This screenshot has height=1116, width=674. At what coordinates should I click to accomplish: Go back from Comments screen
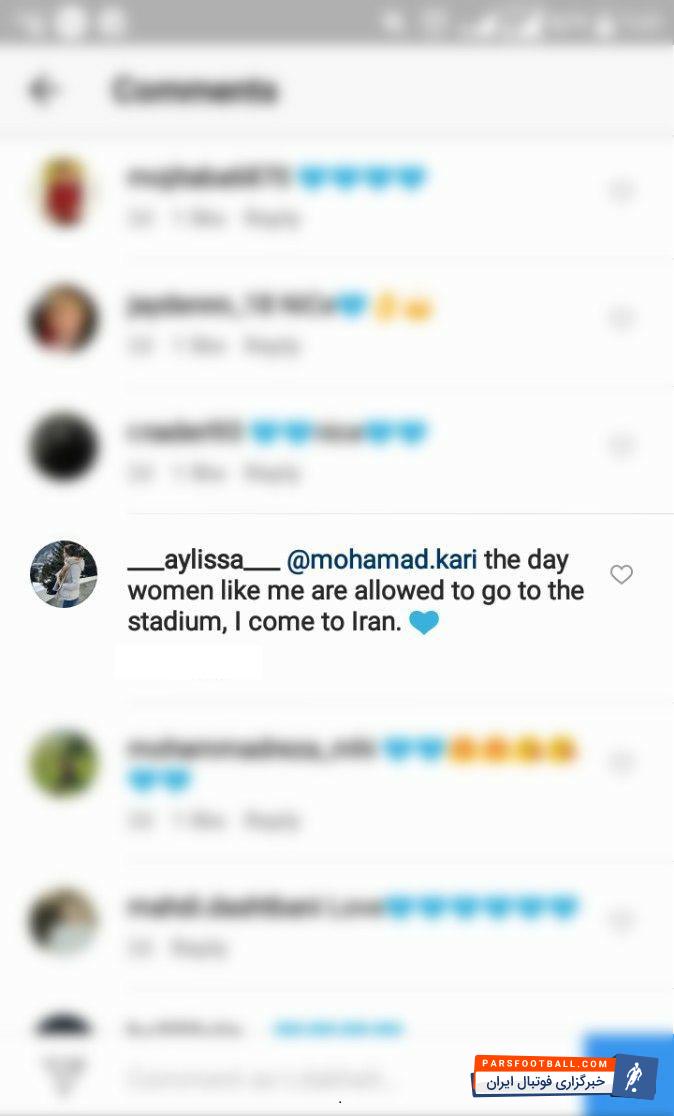pos(43,91)
